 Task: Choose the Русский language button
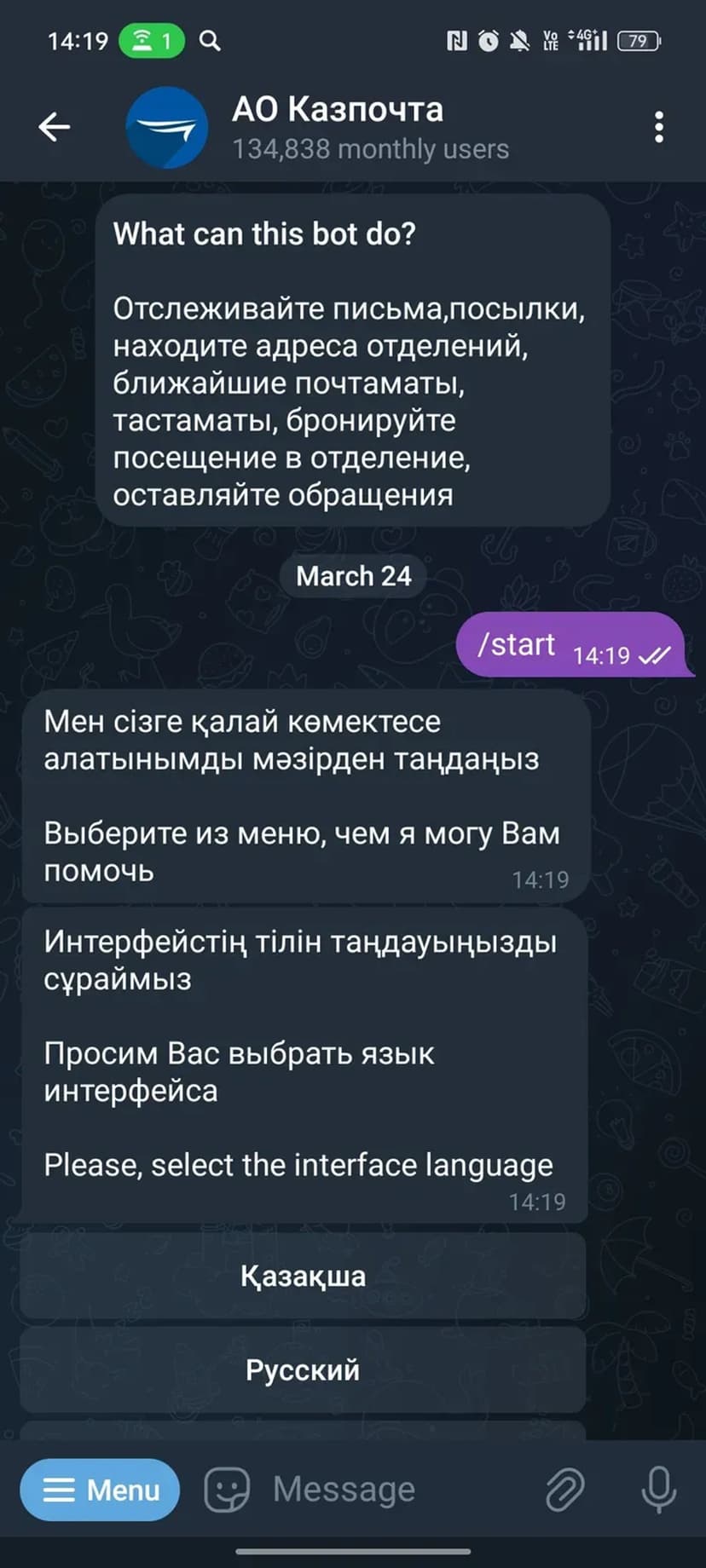pos(303,1369)
